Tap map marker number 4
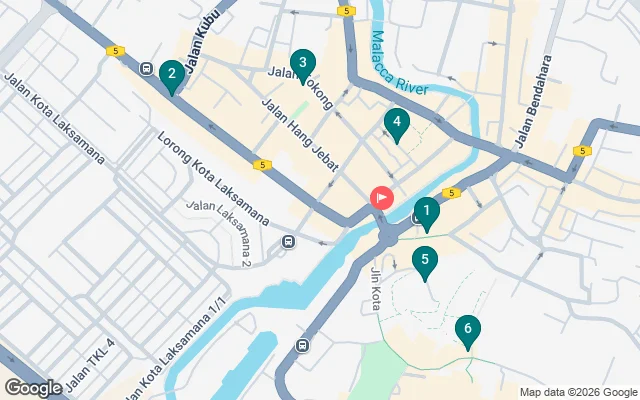The image size is (640, 400). pyautogui.click(x=397, y=124)
